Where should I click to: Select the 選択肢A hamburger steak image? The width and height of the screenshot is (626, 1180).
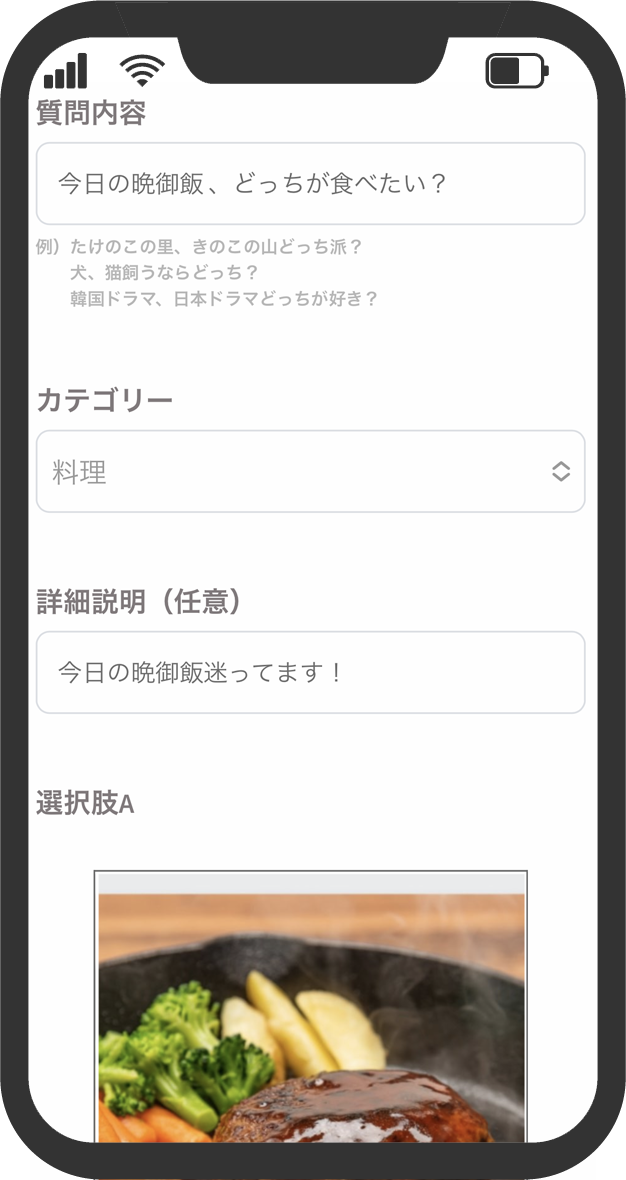[311, 1010]
